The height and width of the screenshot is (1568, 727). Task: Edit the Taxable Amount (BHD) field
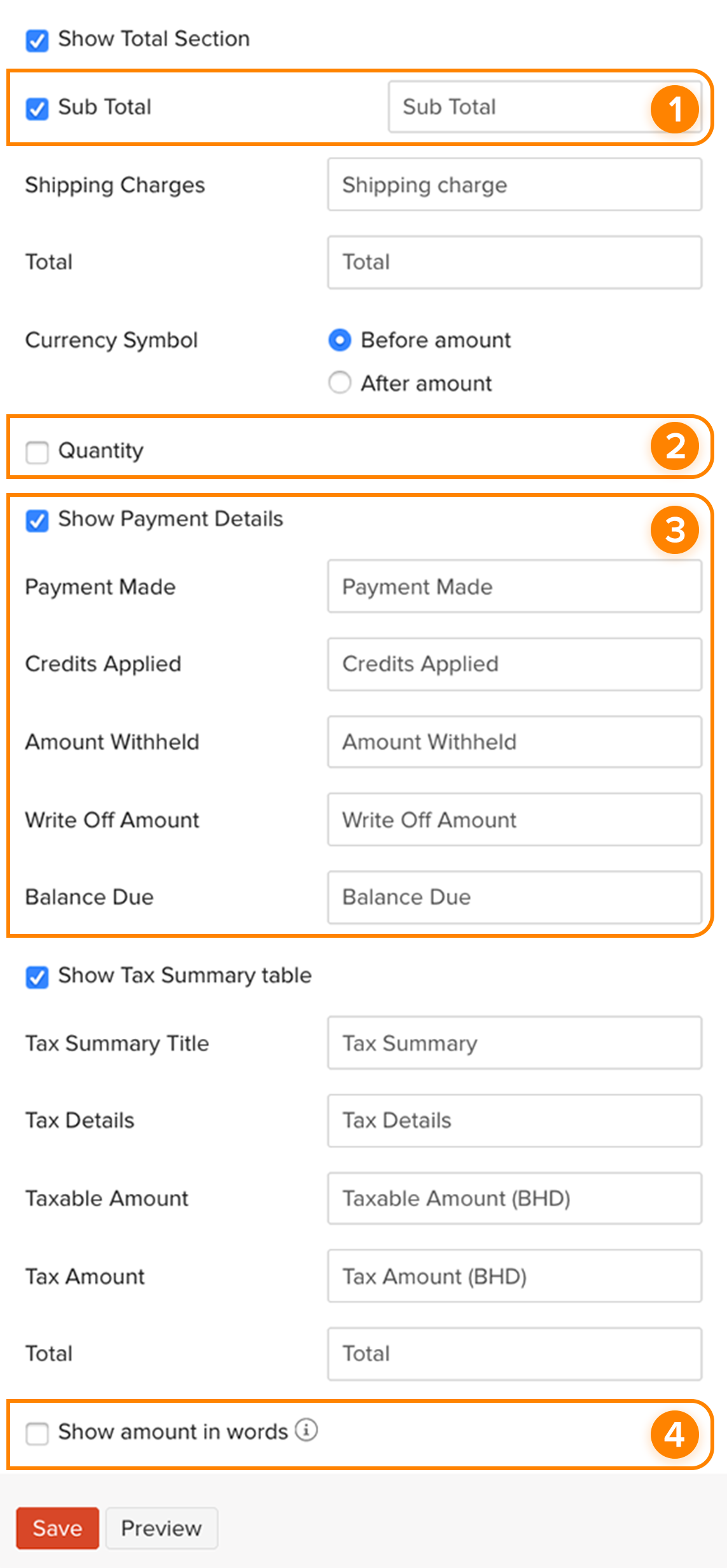pyautogui.click(x=514, y=1198)
